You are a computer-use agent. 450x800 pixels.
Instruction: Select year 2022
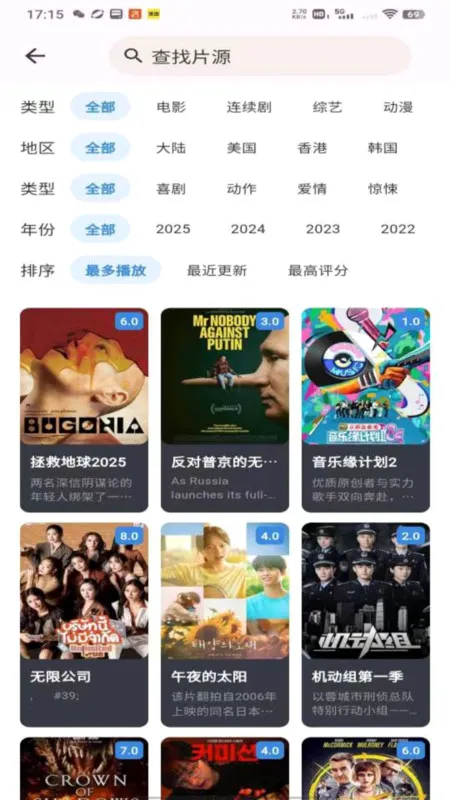click(x=398, y=229)
